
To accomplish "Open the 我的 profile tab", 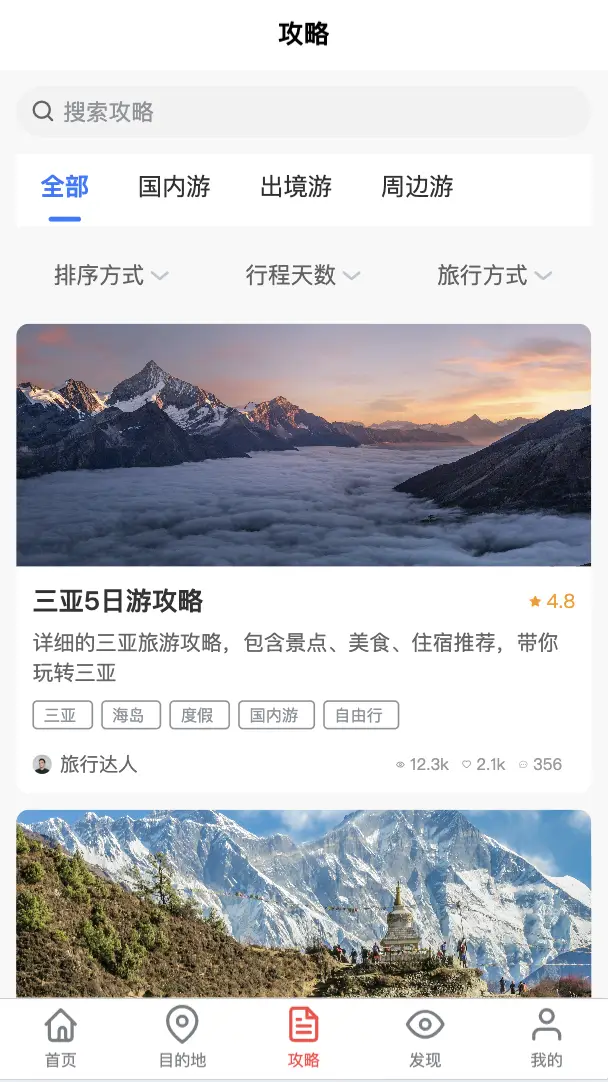I will 546,1038.
